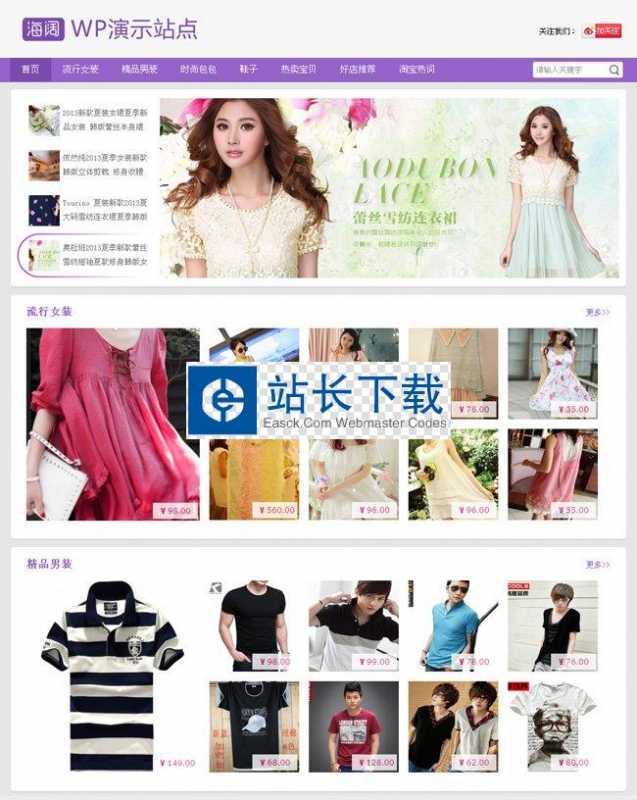
Task: Tap the search magnifier icon
Action: [x=614, y=70]
